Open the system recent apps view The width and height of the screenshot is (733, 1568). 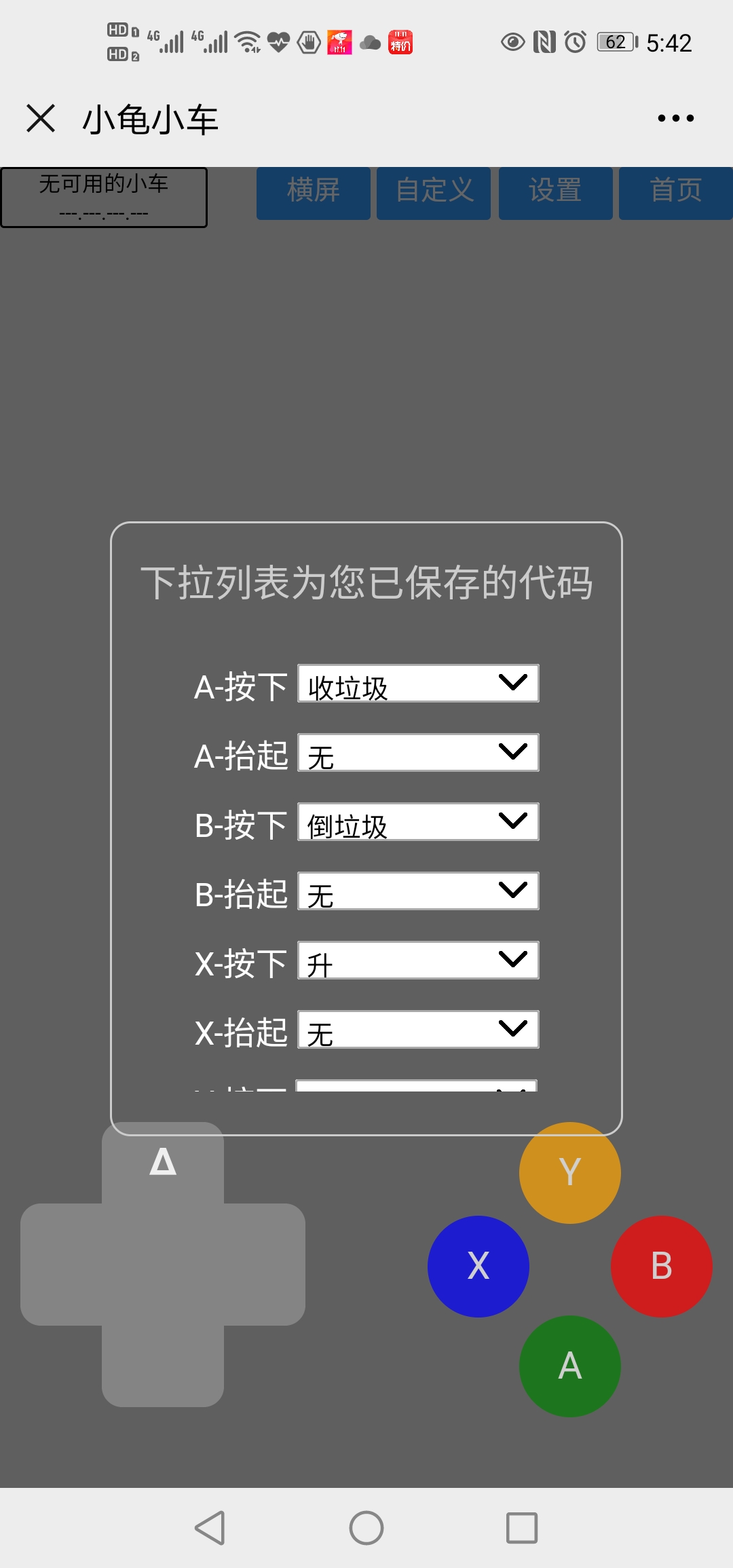click(522, 1528)
